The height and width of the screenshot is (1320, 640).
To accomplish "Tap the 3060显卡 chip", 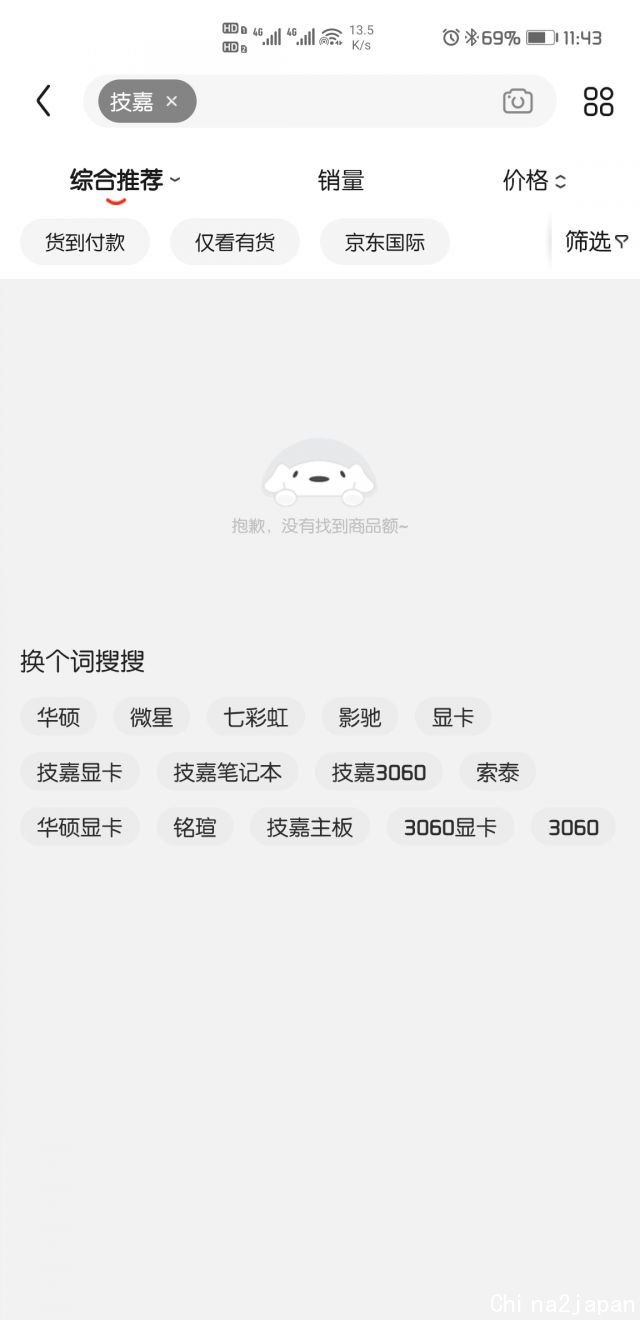I will click(450, 827).
